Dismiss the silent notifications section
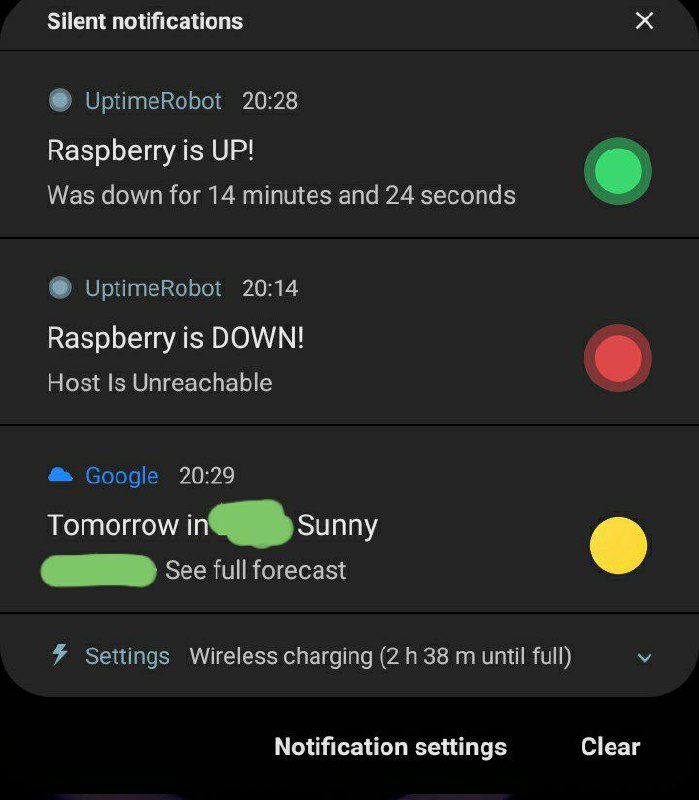699x800 pixels. pos(644,21)
